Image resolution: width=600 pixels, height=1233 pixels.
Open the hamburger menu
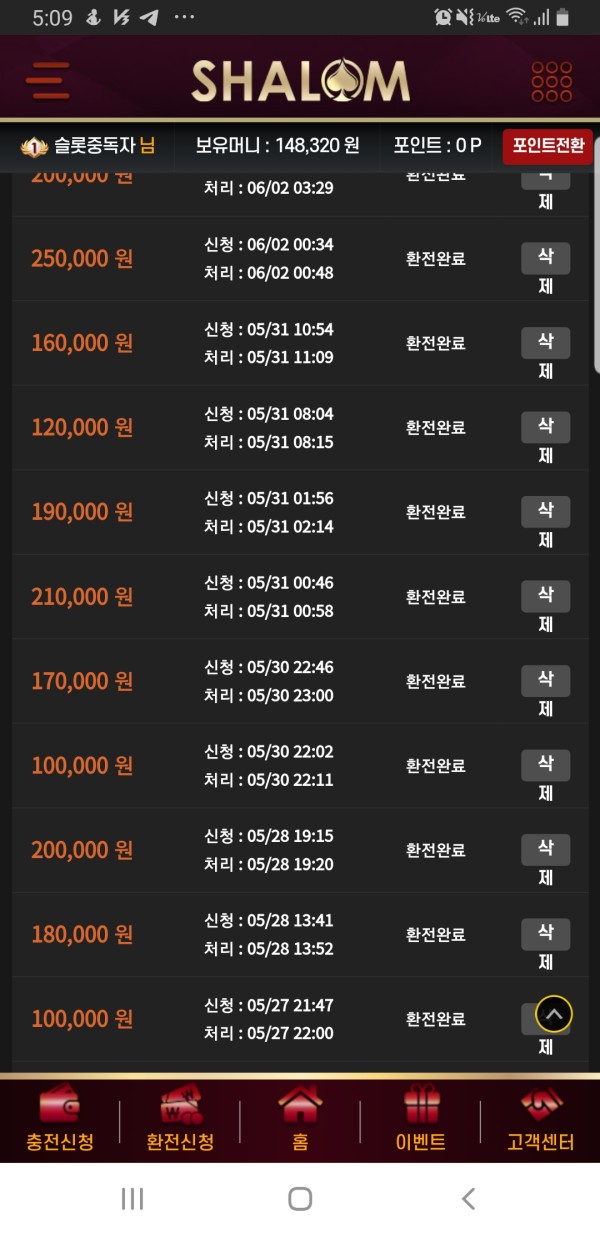47,80
